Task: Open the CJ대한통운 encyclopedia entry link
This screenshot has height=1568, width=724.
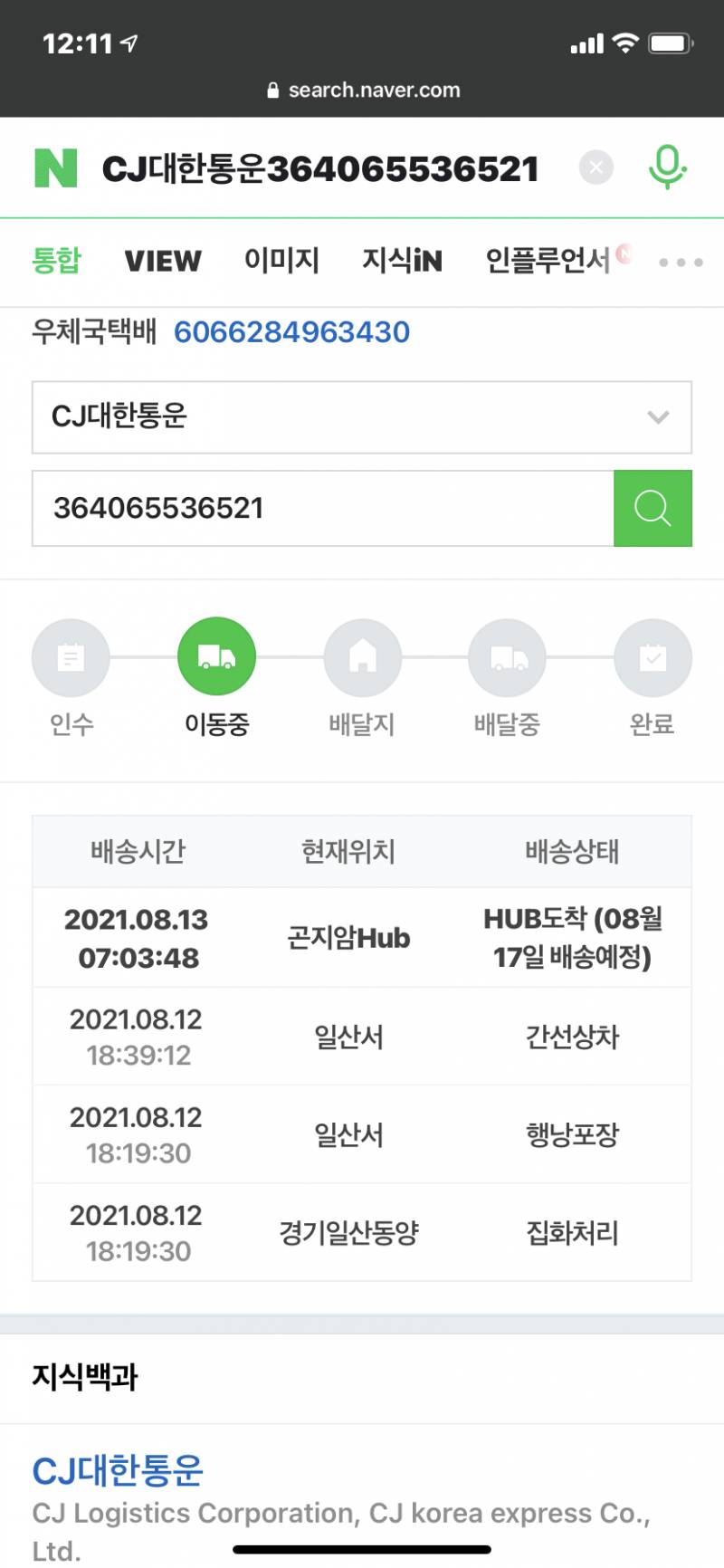Action: (x=119, y=1468)
